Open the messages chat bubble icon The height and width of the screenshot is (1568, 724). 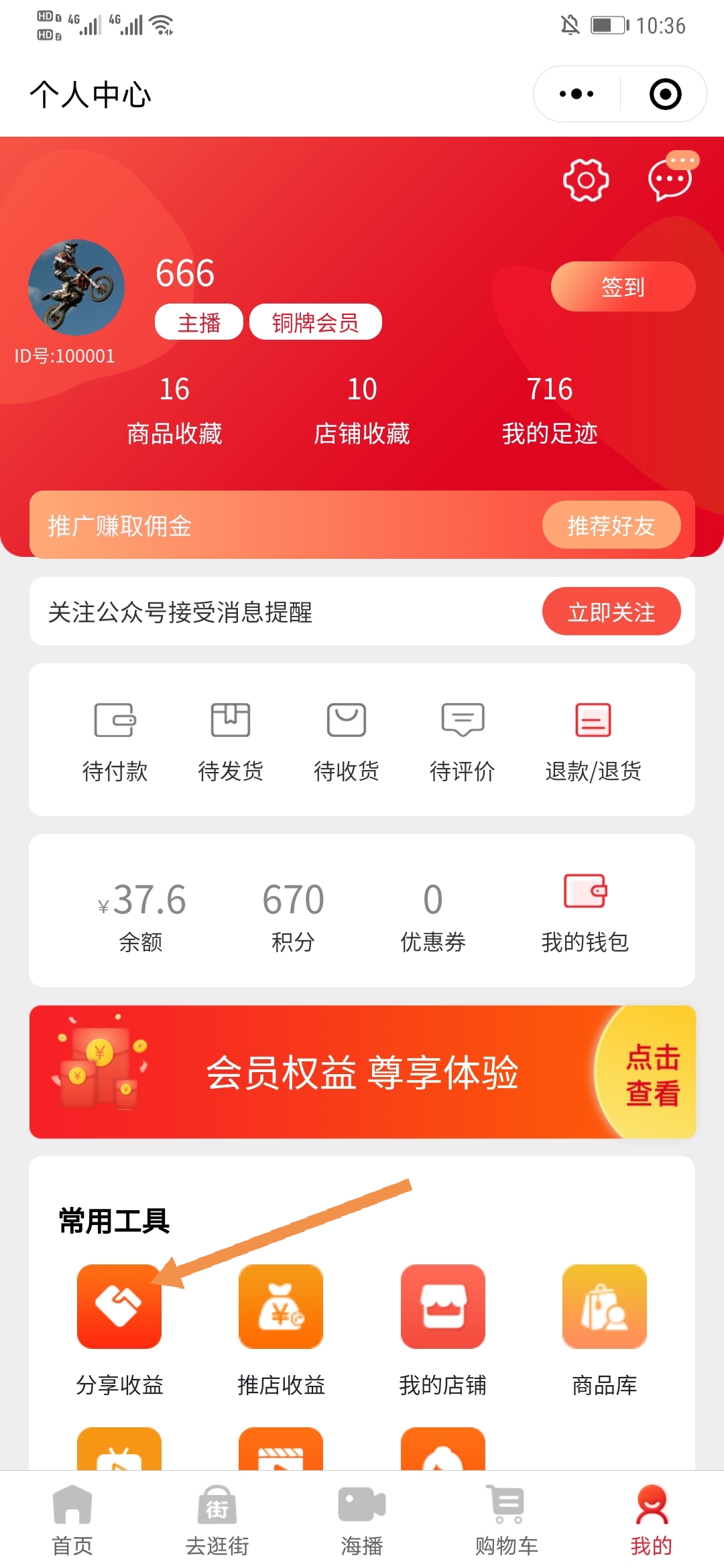point(672,177)
